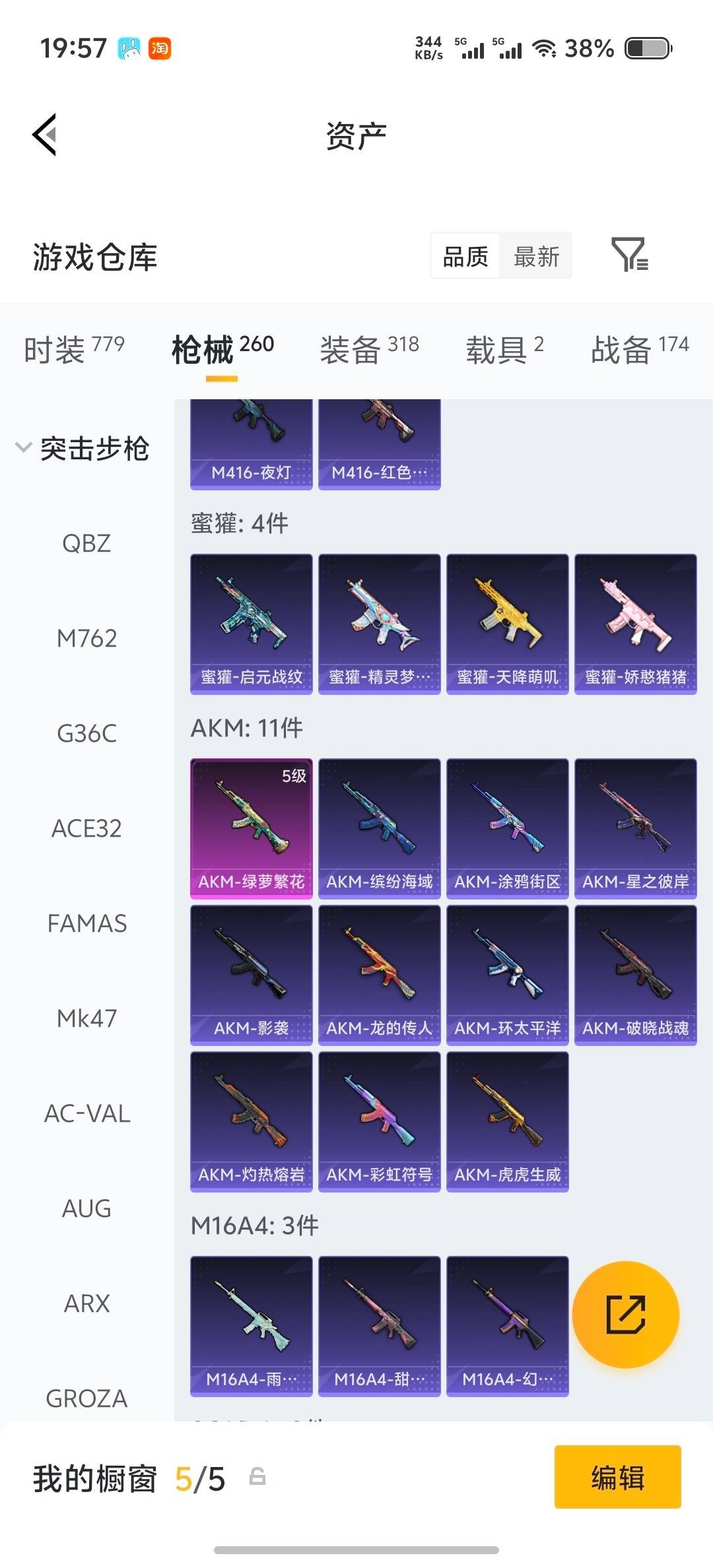This screenshot has height=1568, width=713.
Task: Tap the back arrow to leave 资产 page
Action: click(43, 134)
